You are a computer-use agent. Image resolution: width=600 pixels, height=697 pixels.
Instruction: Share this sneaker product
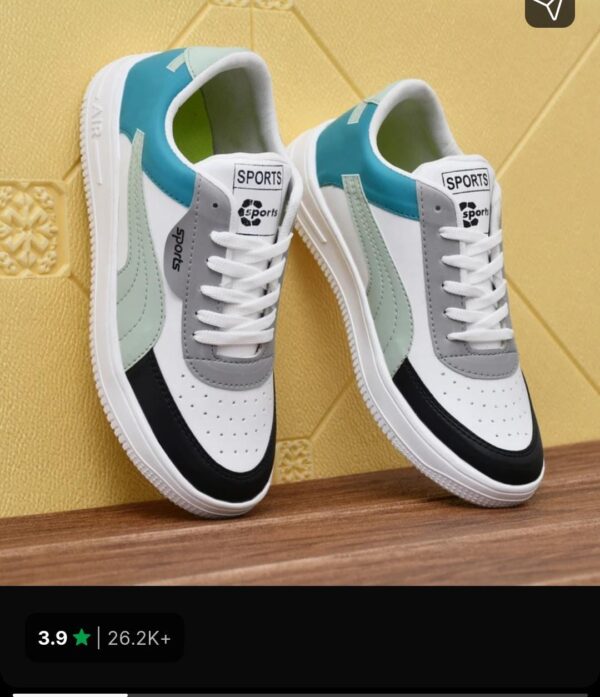pos(549,9)
